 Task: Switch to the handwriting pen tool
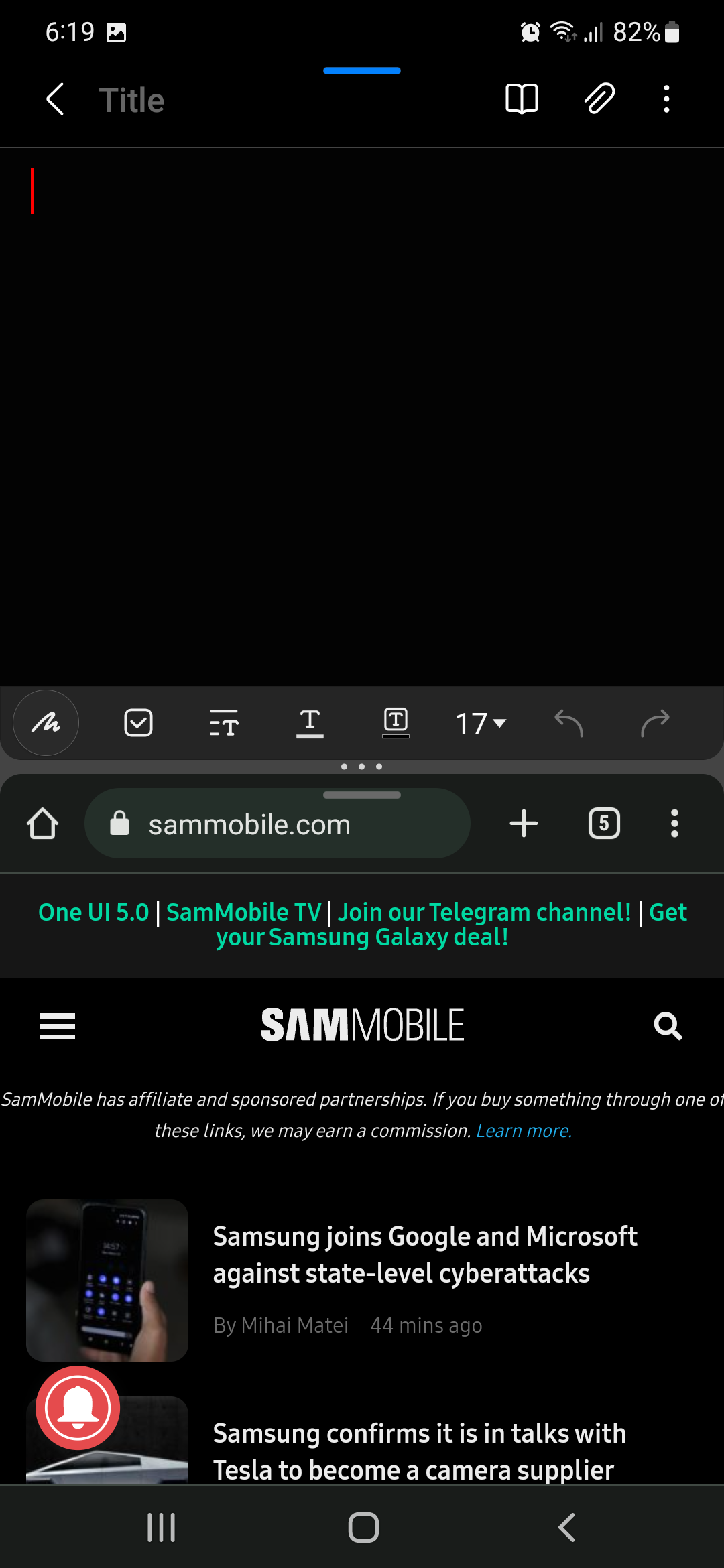(x=46, y=723)
